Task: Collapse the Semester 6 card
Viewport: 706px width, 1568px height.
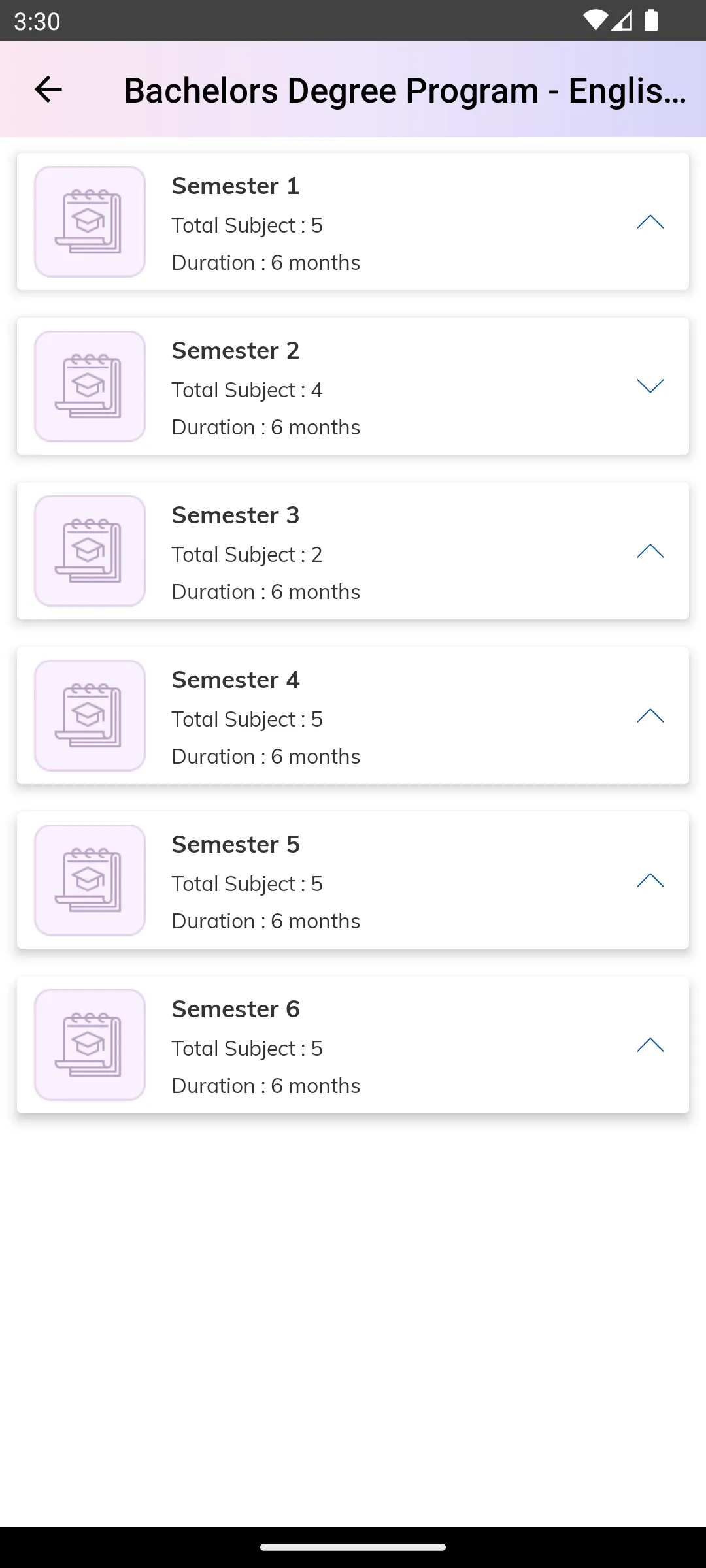Action: coord(650,1046)
